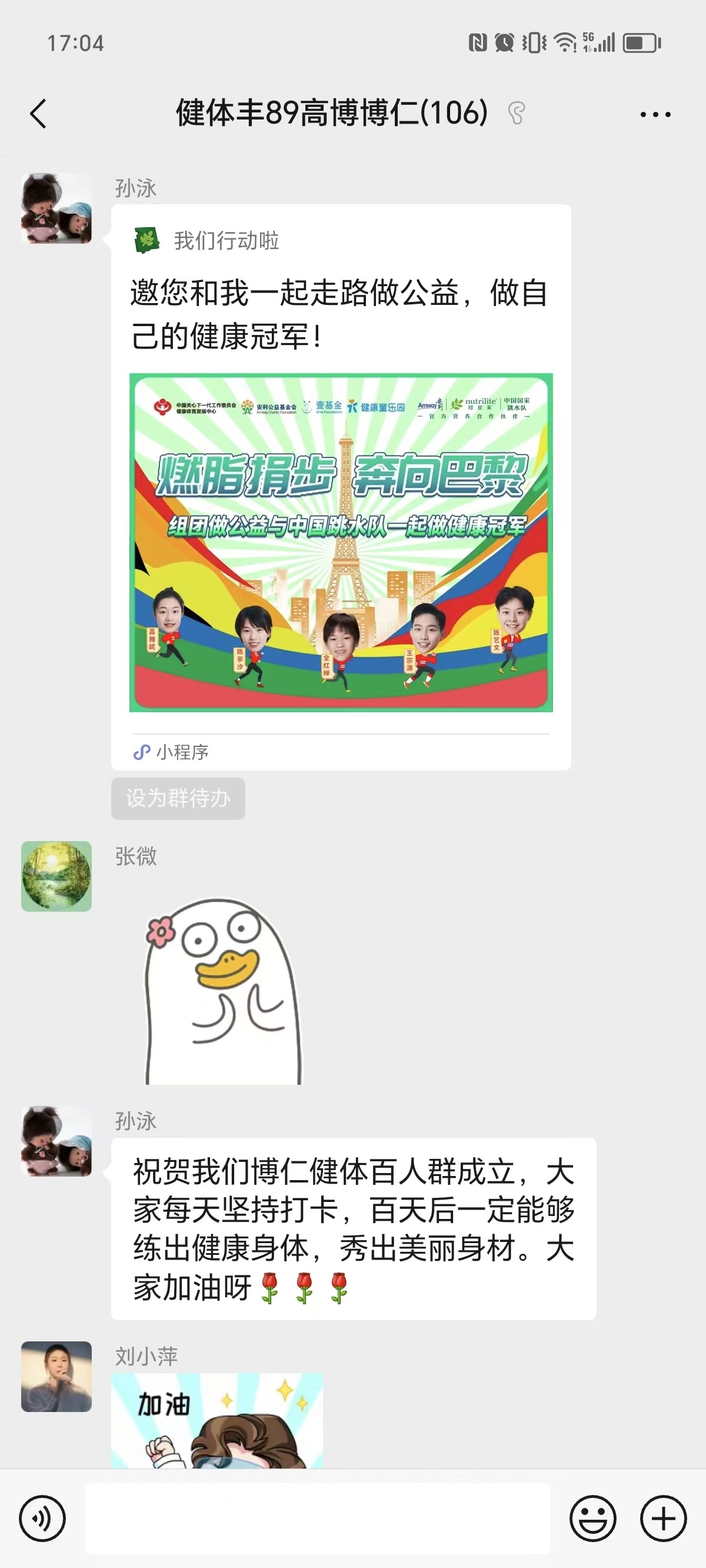This screenshot has height=1568, width=706.
Task: Set the message as a group to-do with 设为群待办
Action: (x=178, y=798)
